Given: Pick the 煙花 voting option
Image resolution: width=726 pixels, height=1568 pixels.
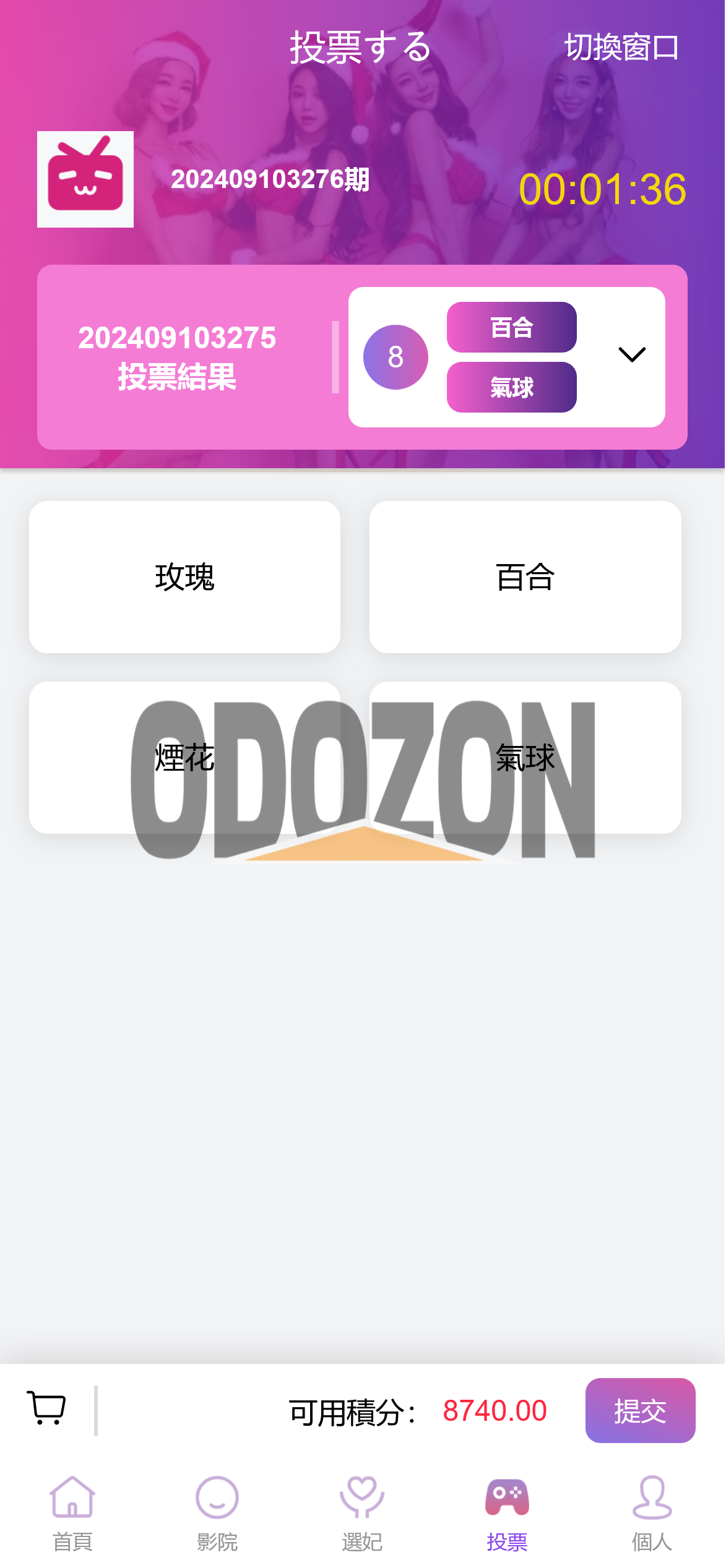Looking at the screenshot, I should point(184,757).
